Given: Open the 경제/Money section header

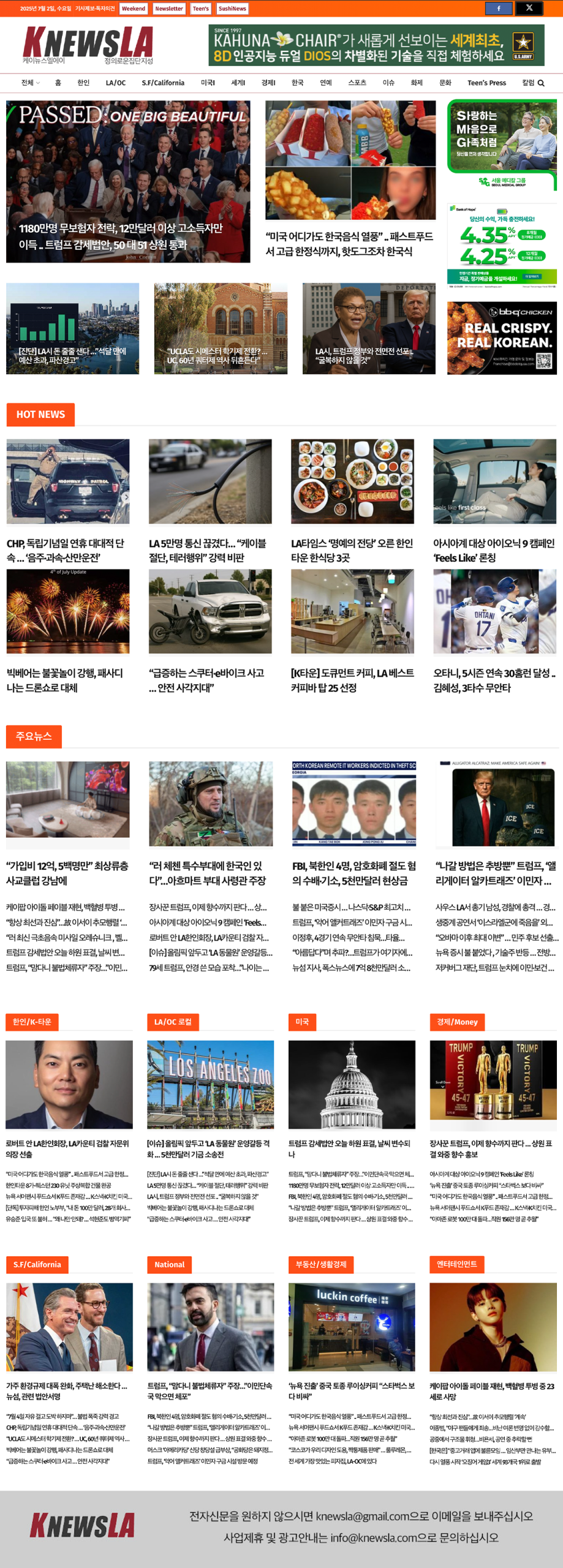Looking at the screenshot, I should [x=456, y=1022].
